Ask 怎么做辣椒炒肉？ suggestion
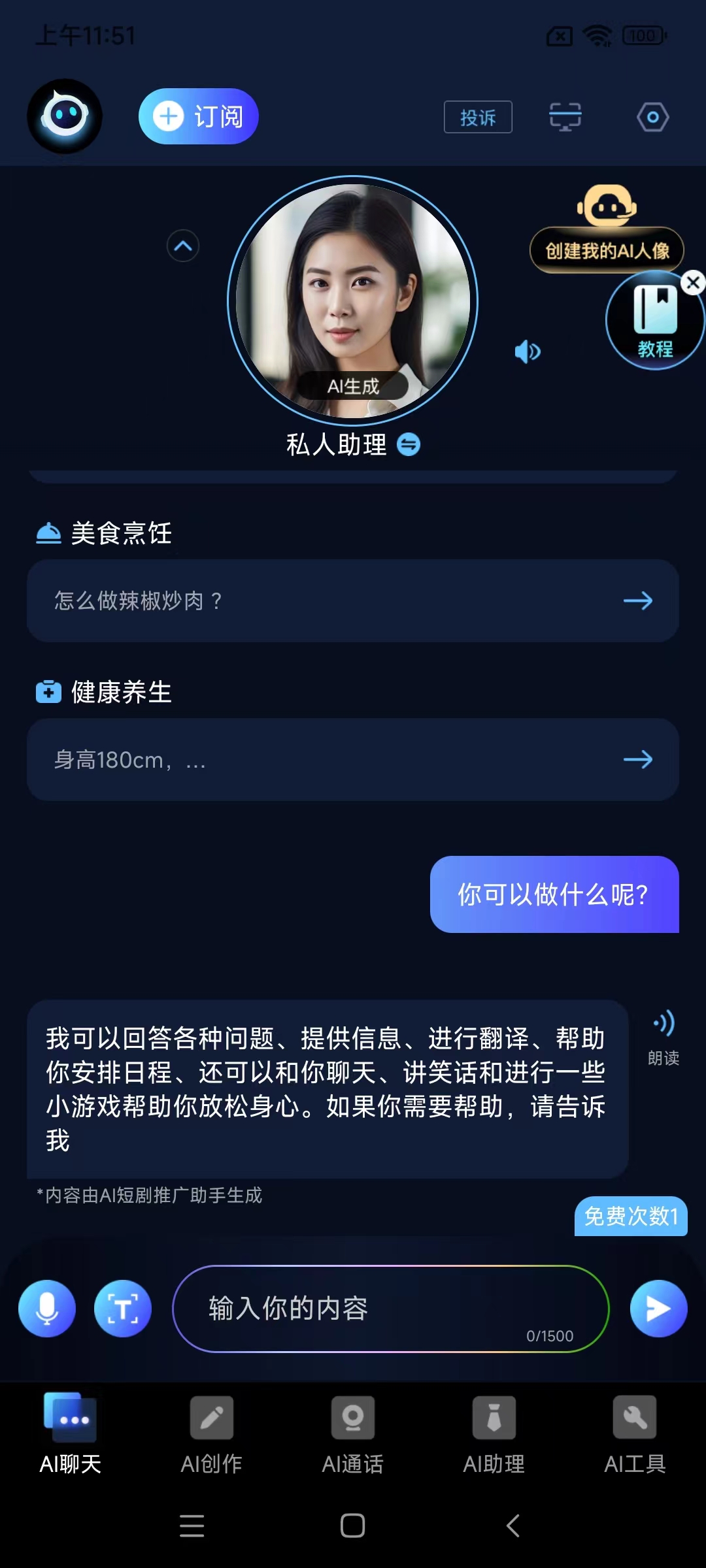706x1568 pixels. pyautogui.click(x=353, y=600)
